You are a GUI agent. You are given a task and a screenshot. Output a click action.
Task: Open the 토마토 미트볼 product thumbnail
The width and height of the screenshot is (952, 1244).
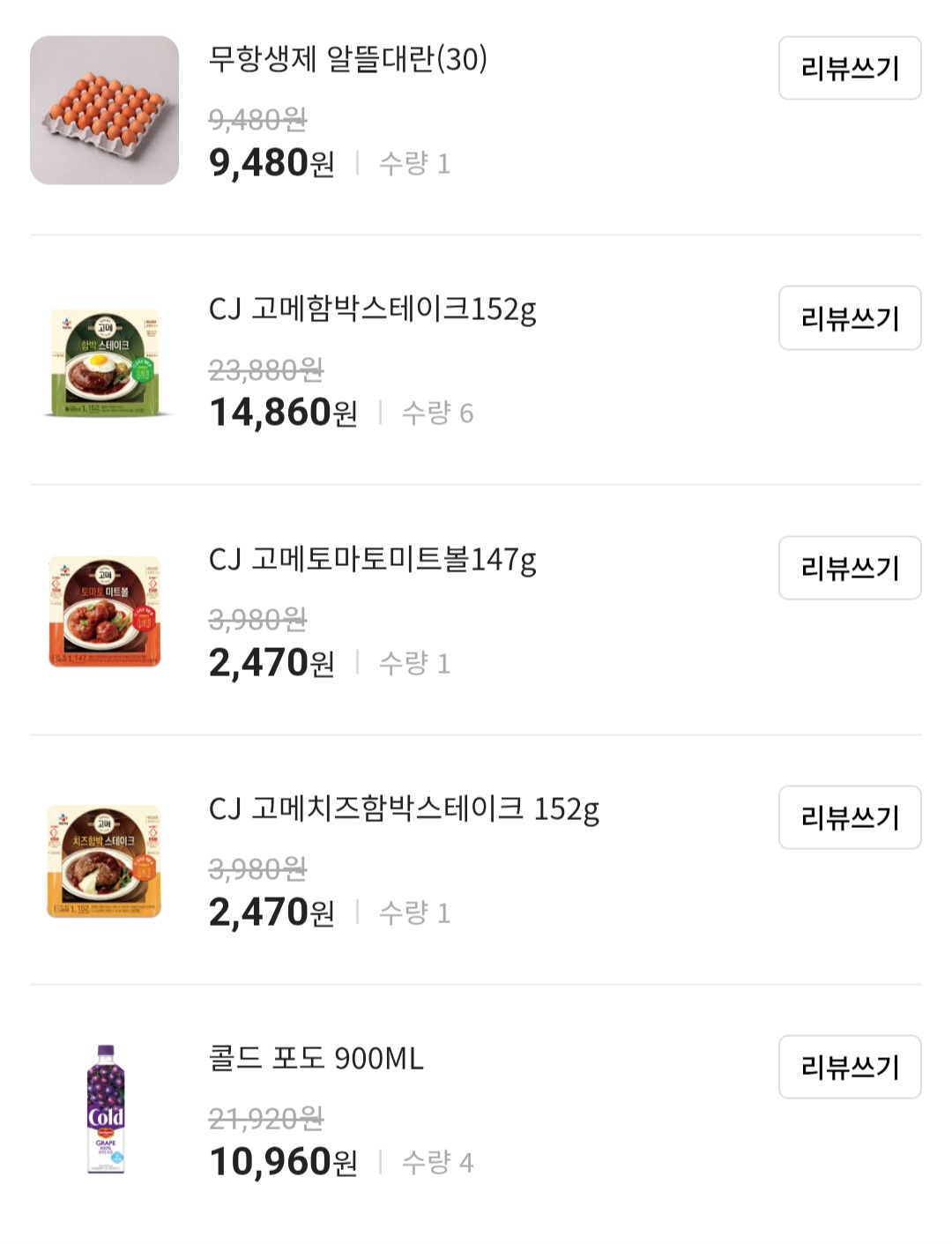pos(106,610)
